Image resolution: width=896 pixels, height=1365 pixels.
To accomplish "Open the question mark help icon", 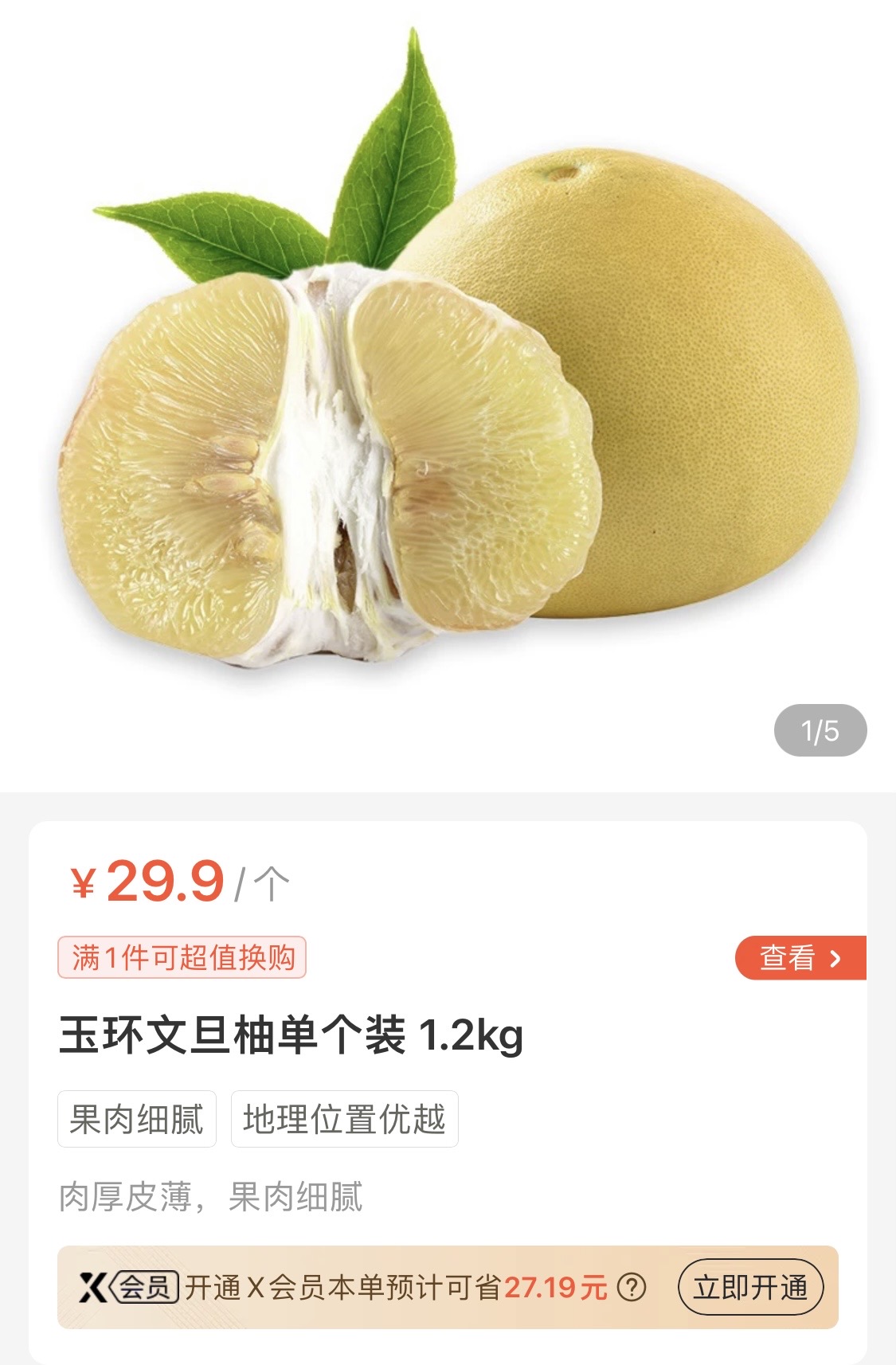I will pos(632,1287).
